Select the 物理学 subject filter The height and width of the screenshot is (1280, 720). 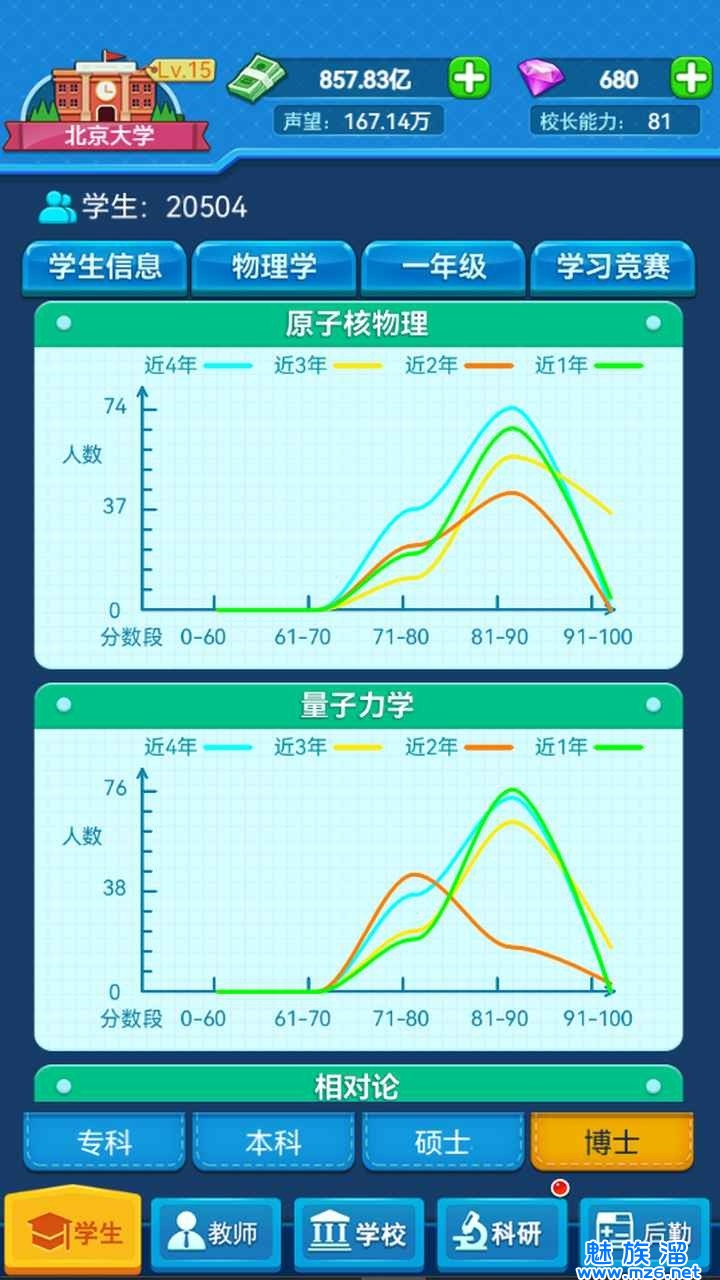[274, 267]
